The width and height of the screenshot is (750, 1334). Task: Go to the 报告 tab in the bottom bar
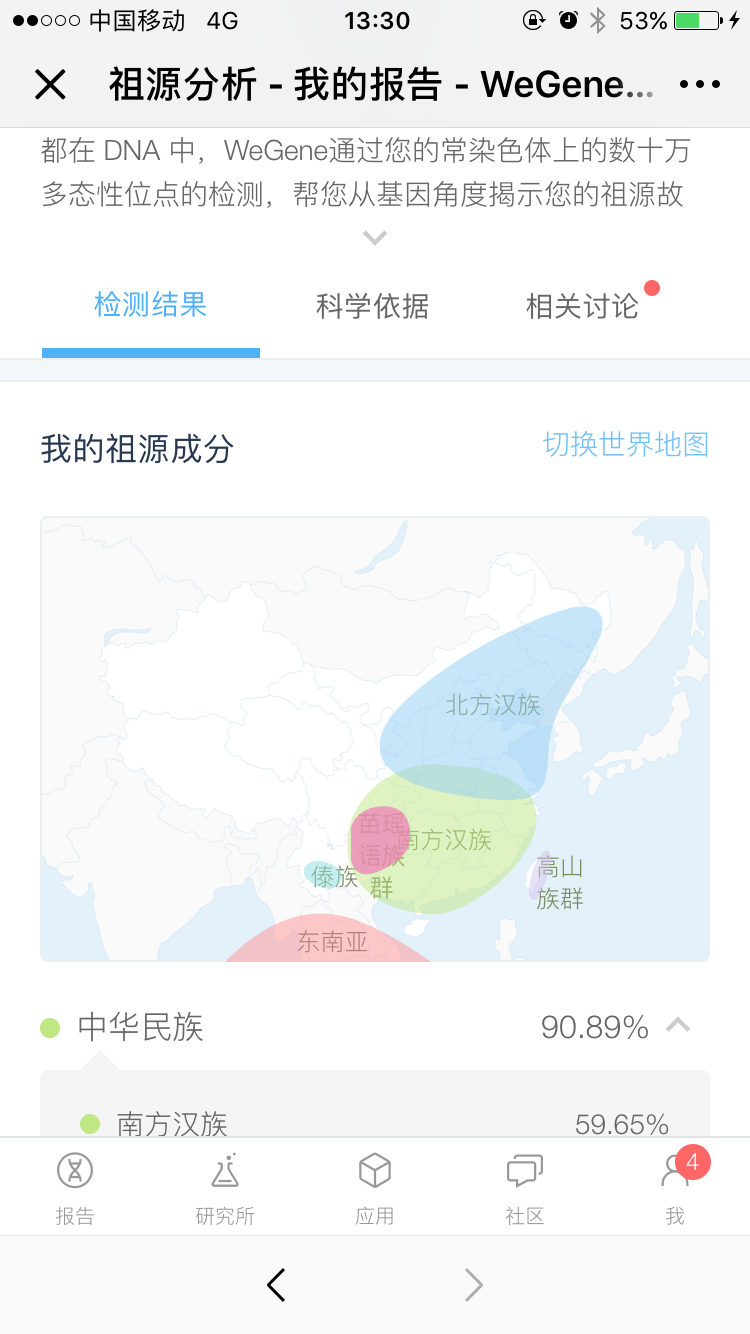coord(75,1188)
